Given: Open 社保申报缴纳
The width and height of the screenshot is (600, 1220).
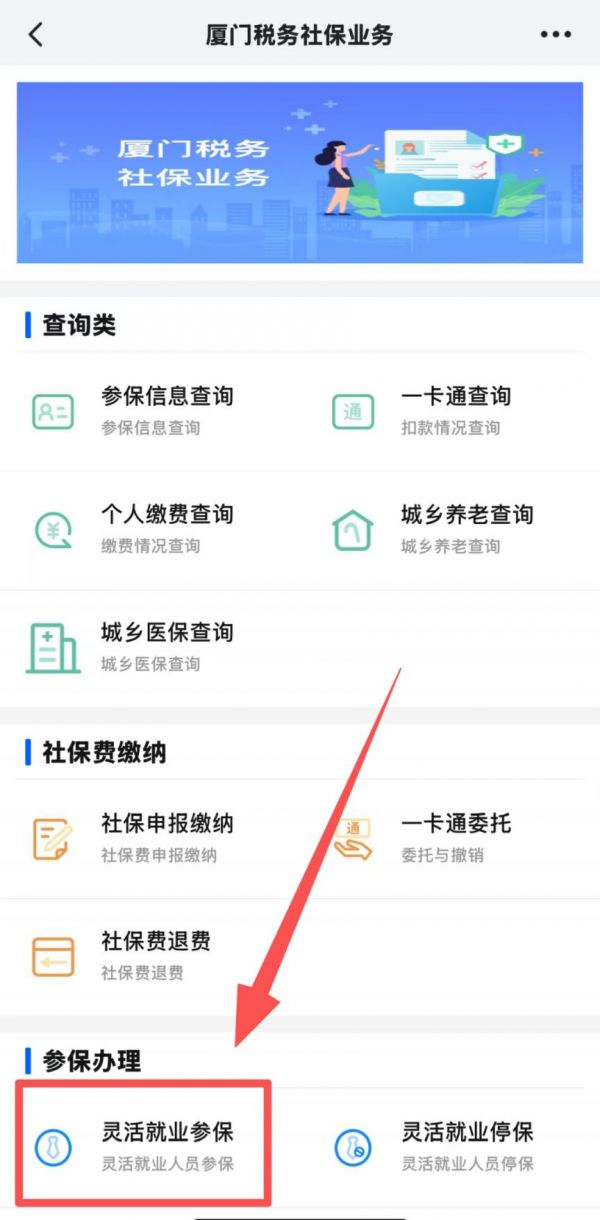Looking at the screenshot, I should click(150, 838).
